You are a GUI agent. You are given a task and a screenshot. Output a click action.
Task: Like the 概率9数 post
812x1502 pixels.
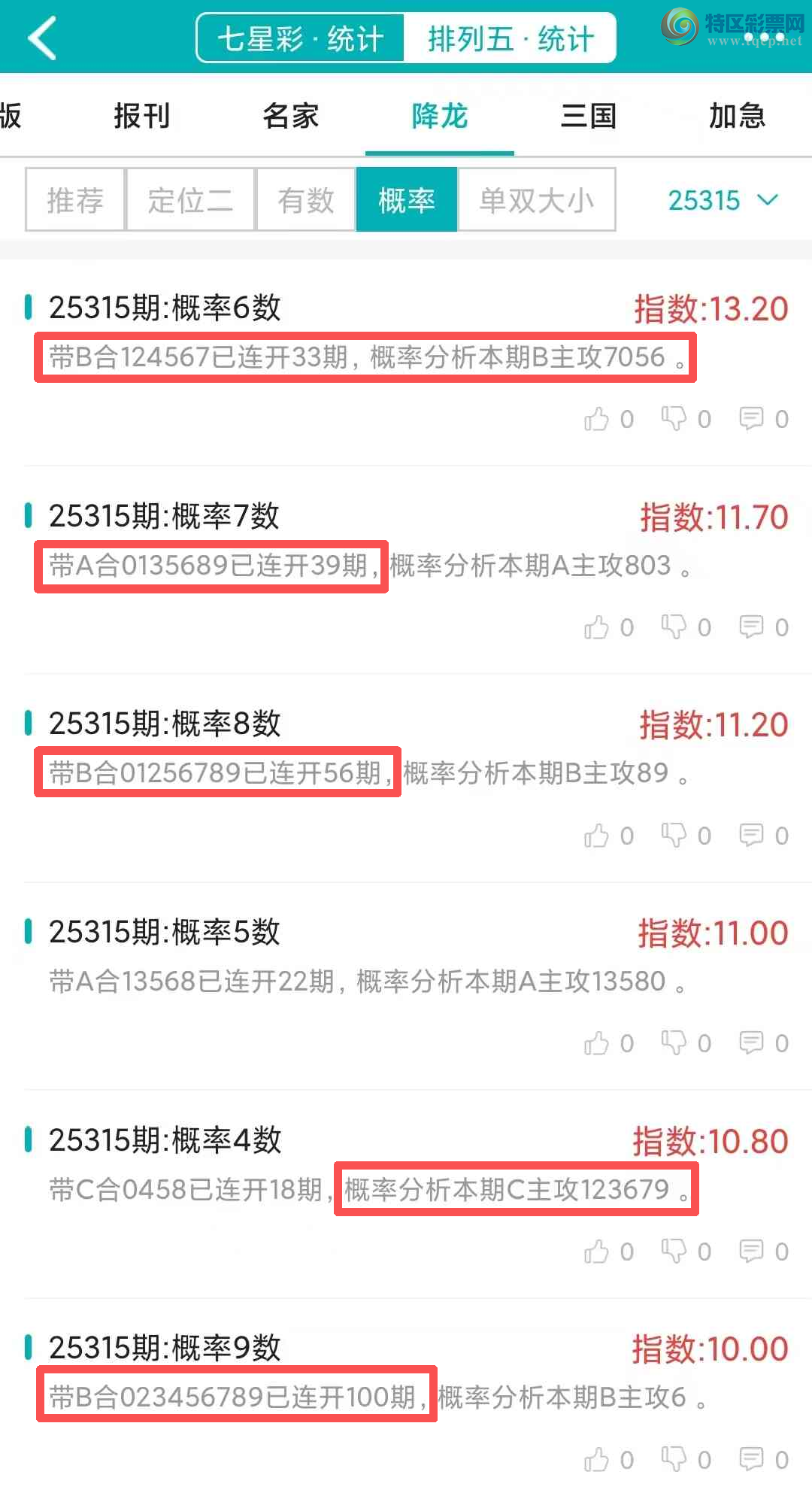pos(599,1459)
